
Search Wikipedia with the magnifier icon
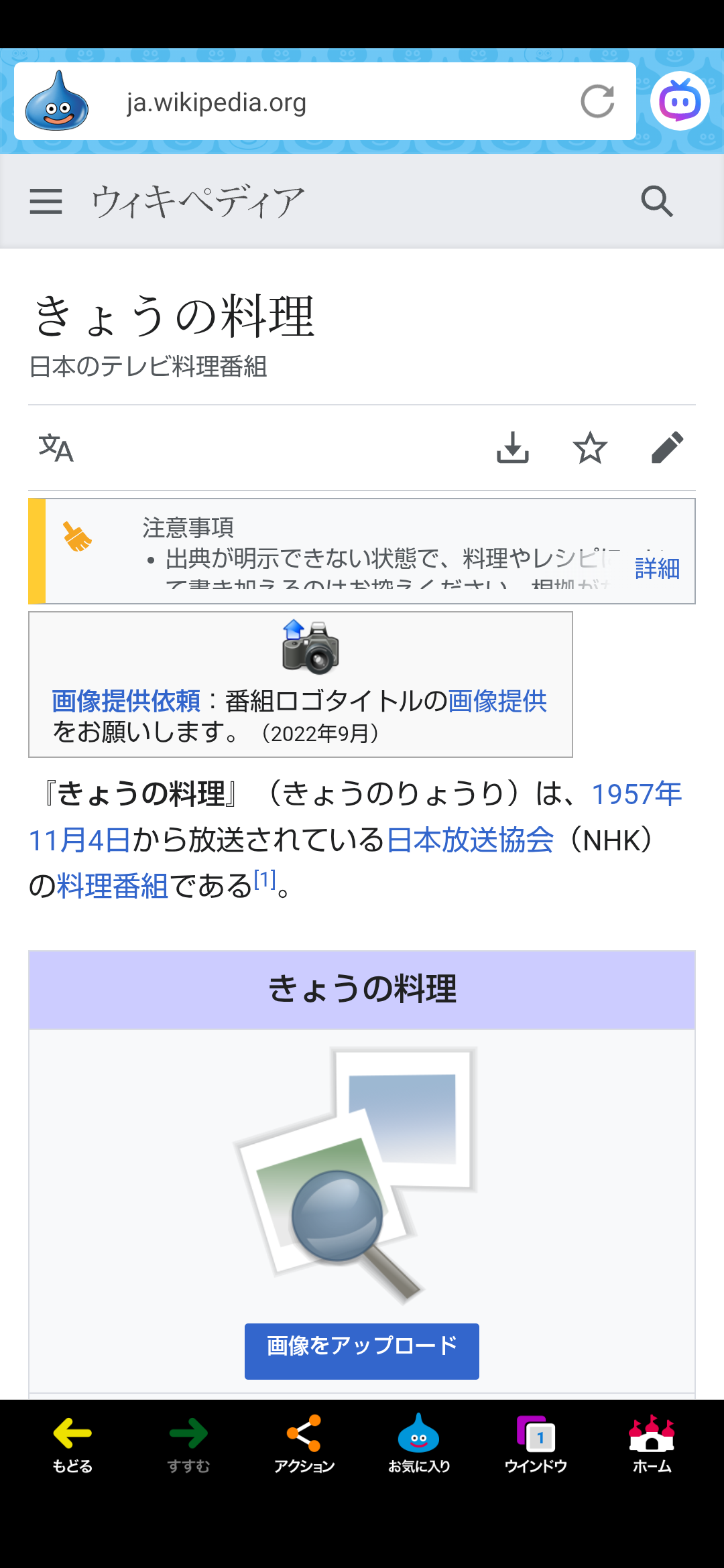click(x=656, y=201)
